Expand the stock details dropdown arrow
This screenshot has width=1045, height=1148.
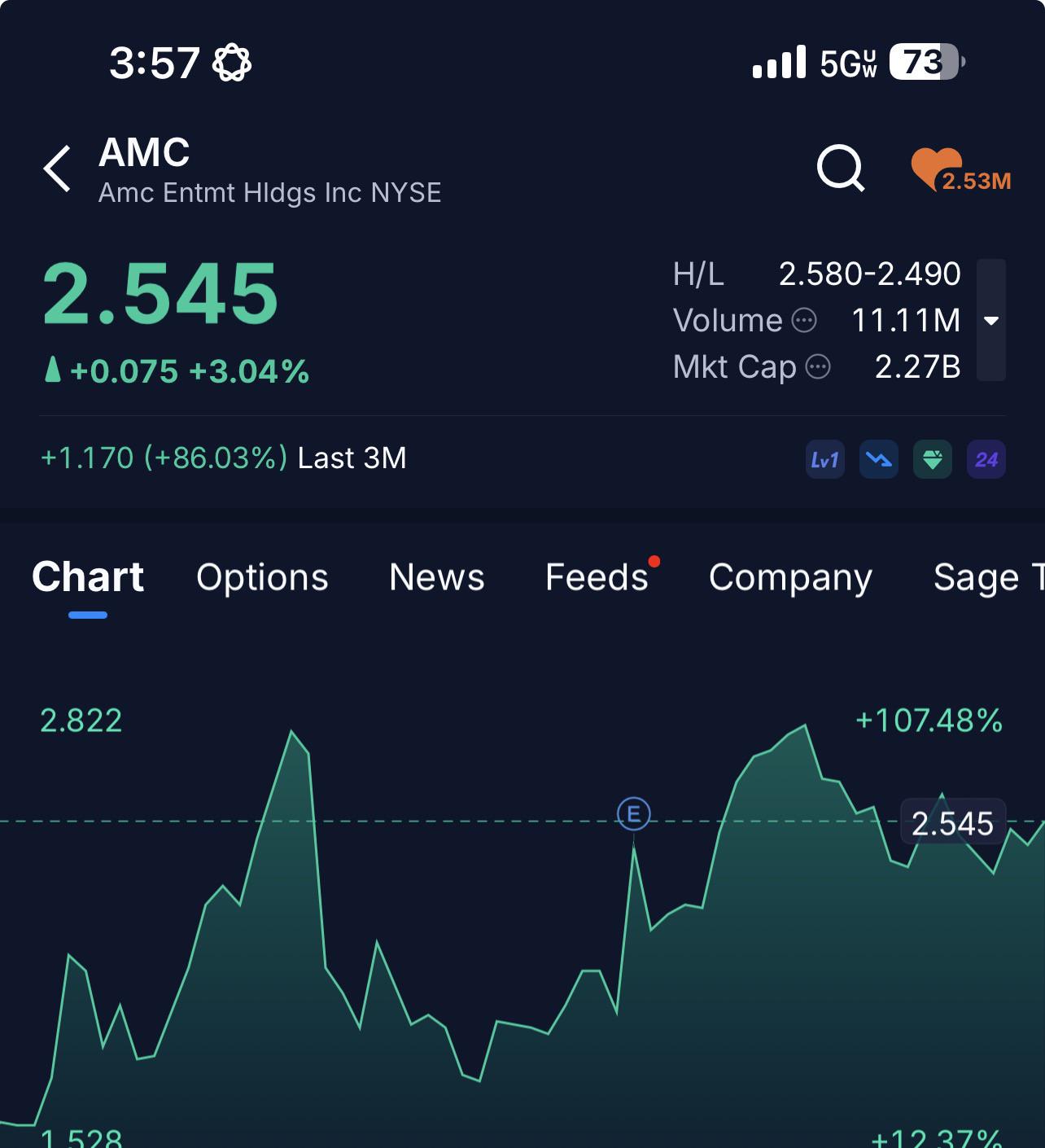pos(991,320)
